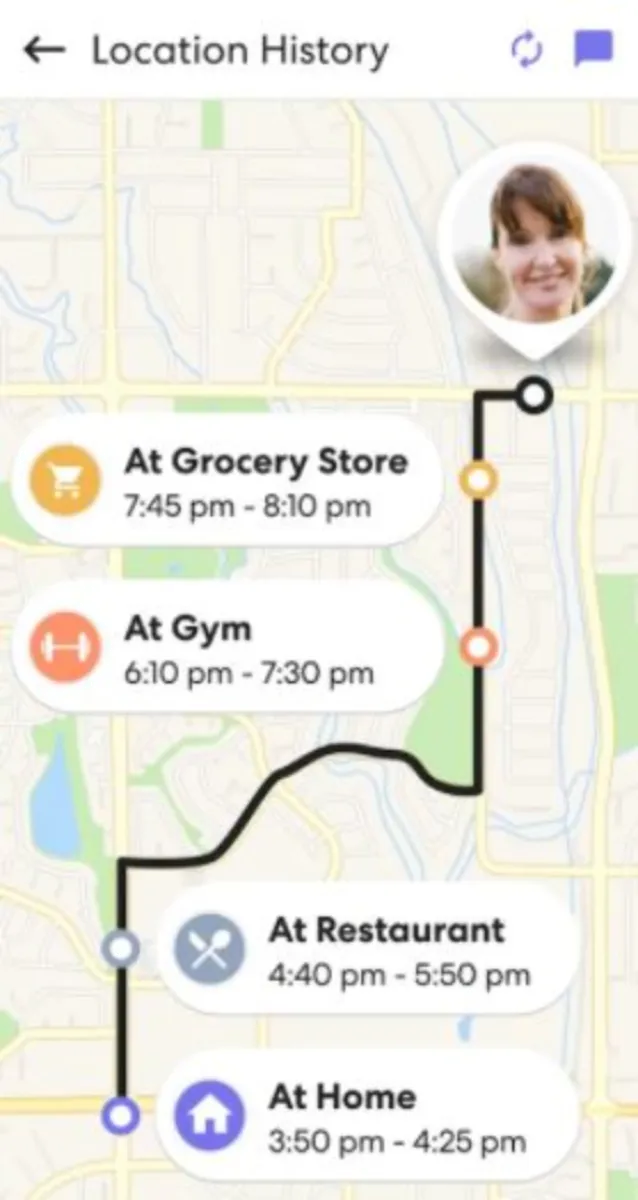This screenshot has width=638, height=1200.
Task: View the At Home card
Action: point(368,1114)
